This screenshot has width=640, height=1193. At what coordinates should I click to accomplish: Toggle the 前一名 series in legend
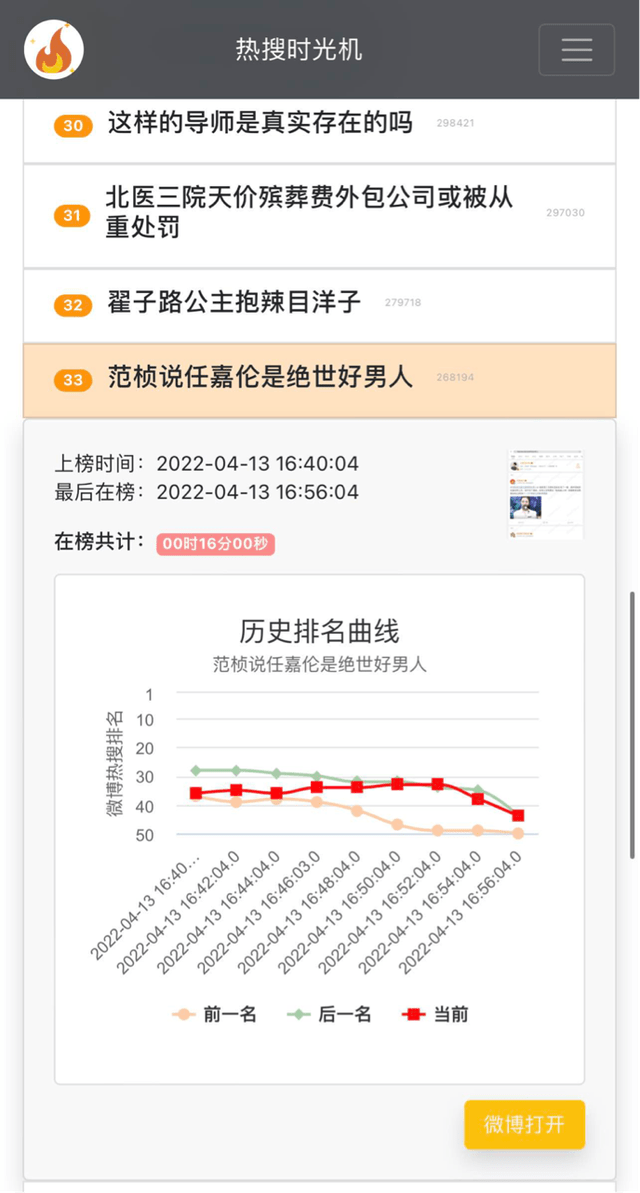pyautogui.click(x=215, y=1014)
